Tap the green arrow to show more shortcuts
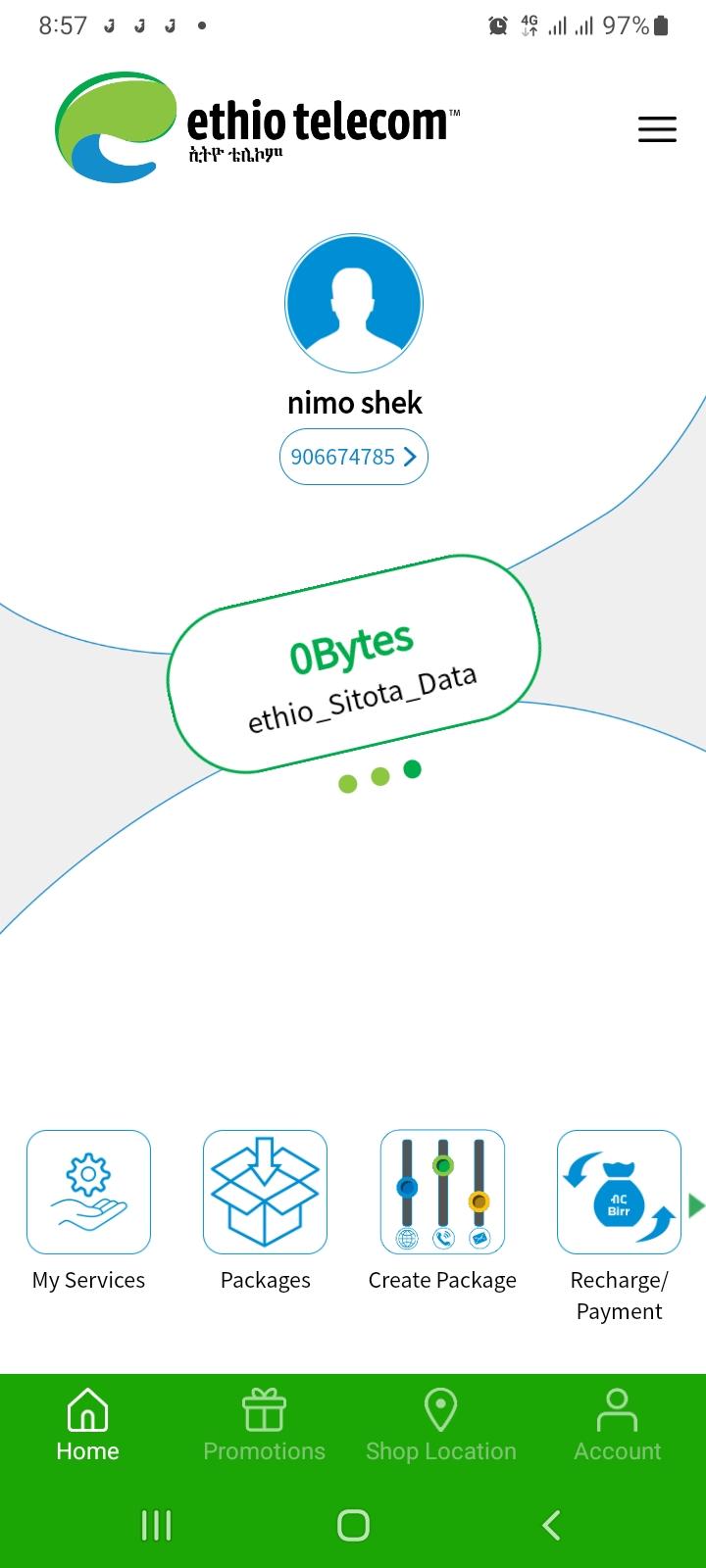This screenshot has height=1568, width=706. (696, 1205)
